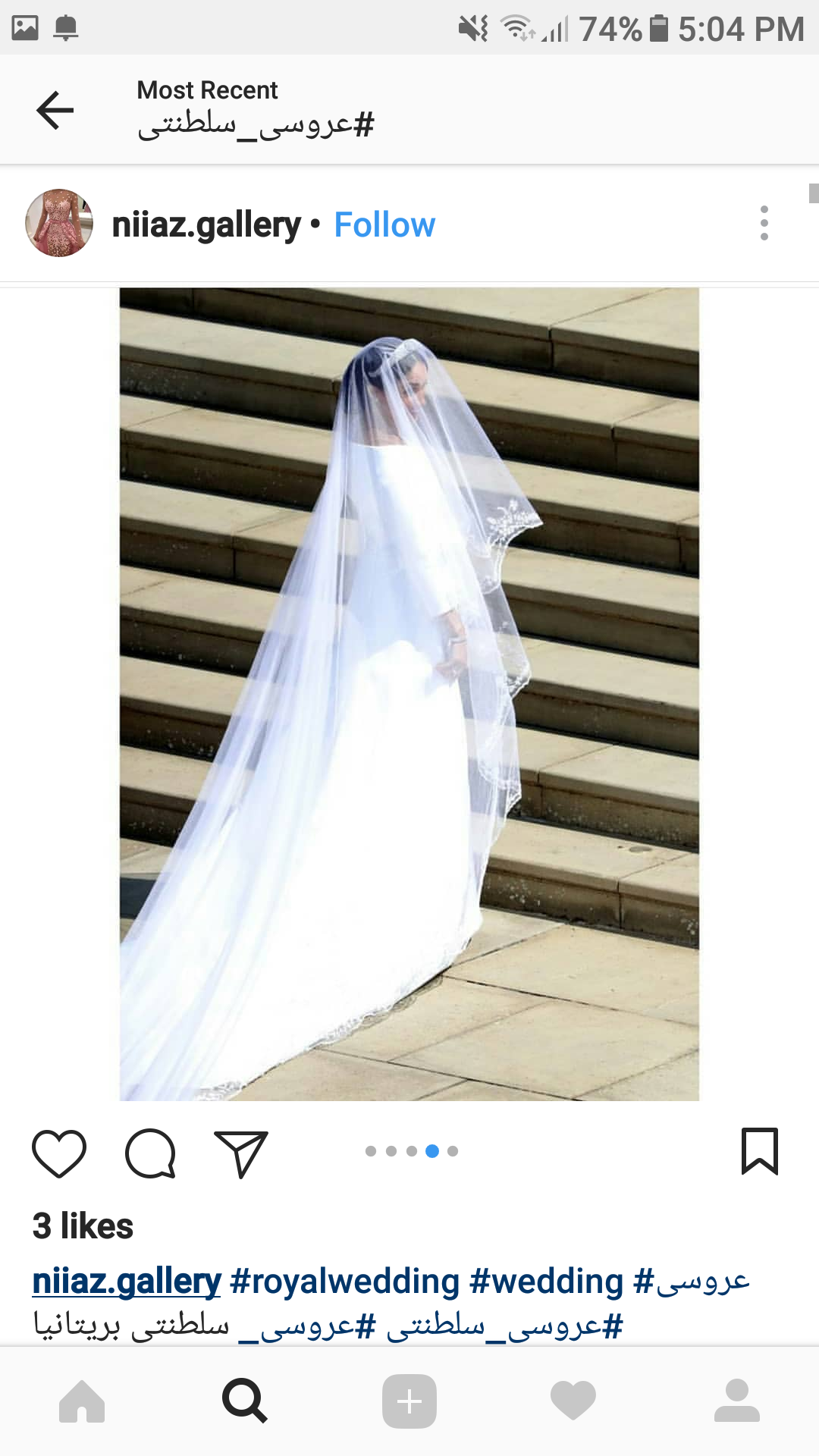The width and height of the screenshot is (819, 1456).
Task: Switch to the Search tab
Action: point(244,1401)
